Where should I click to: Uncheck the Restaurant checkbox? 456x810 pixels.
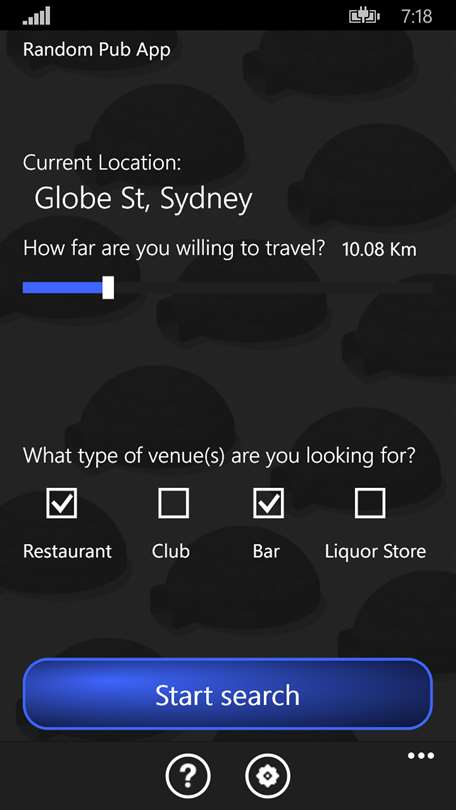tap(61, 503)
